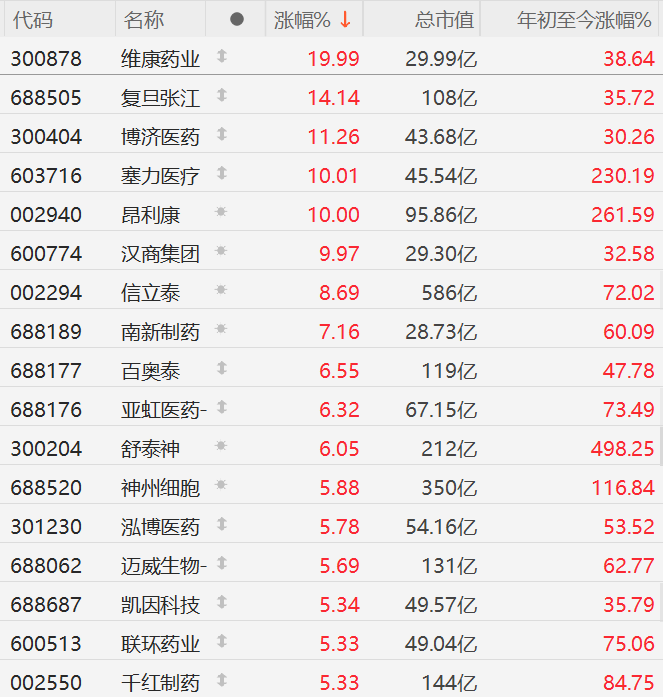Open the 南新制药 row

tap(160, 332)
